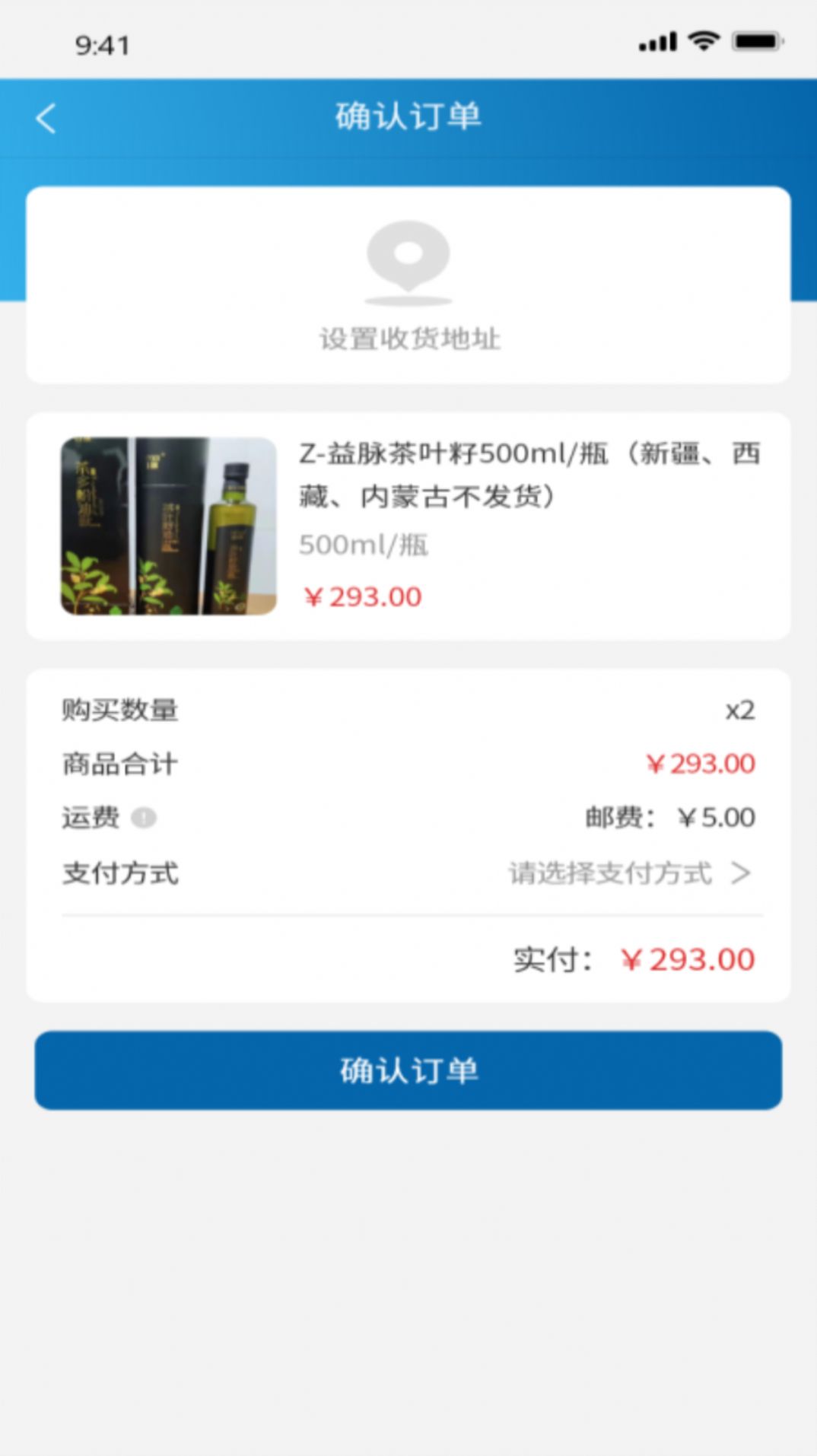The width and height of the screenshot is (817, 1456).
Task: Tap the chevron beside 请选择支付方式
Action: (x=742, y=873)
